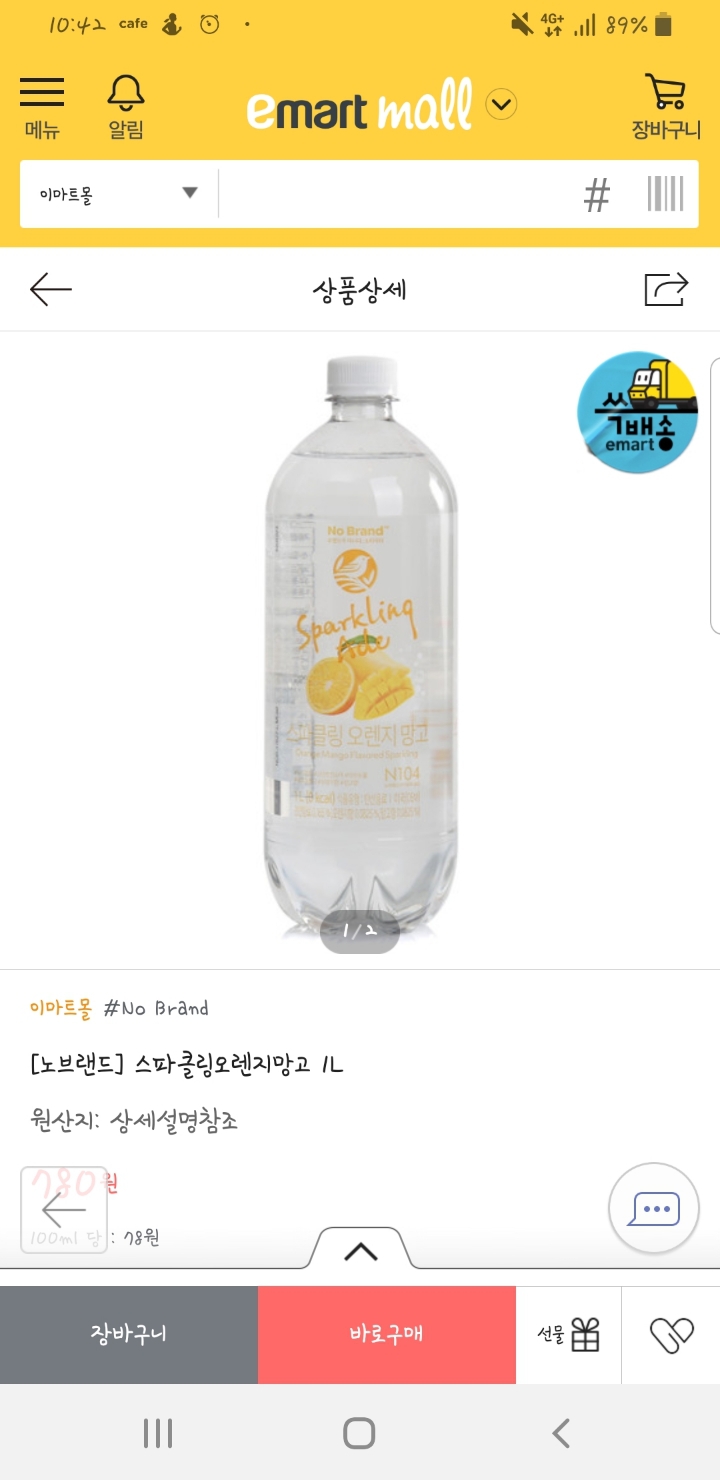This screenshot has width=720, height=1480.
Task: Open the 장바구니 cart icon at top
Action: click(665, 106)
